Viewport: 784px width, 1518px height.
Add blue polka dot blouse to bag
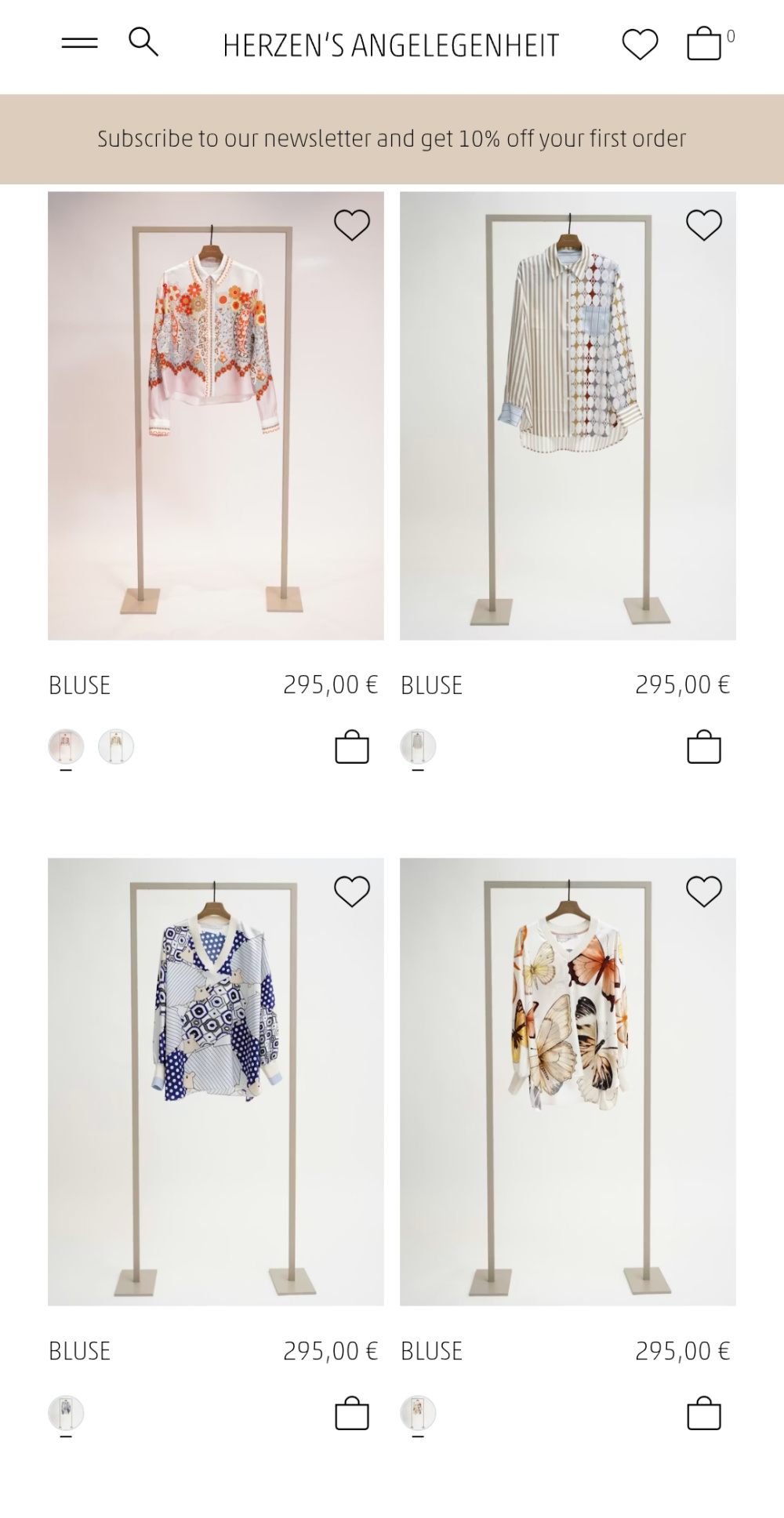pos(352,1414)
